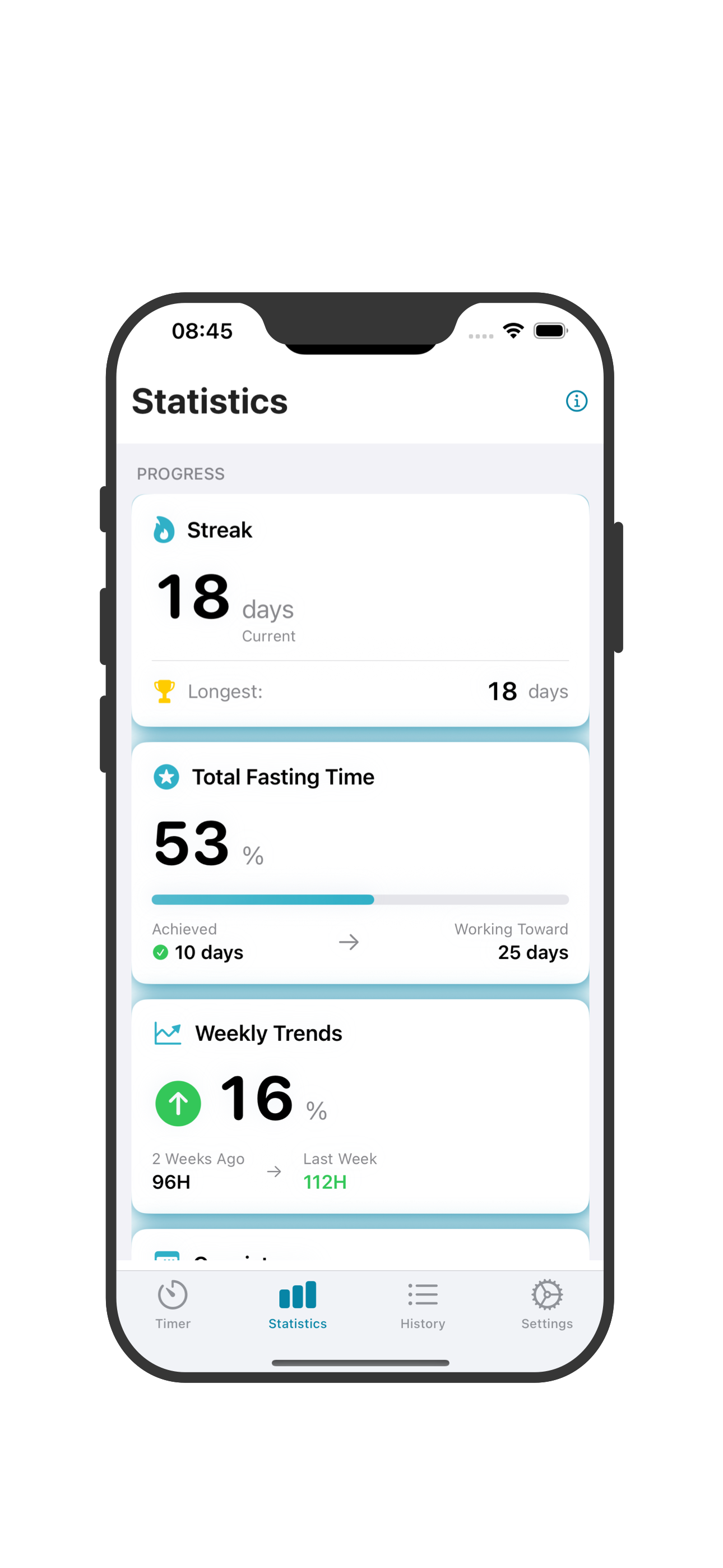Tap the green upward trend arrow
The width and height of the screenshot is (723, 1568).
(x=177, y=1103)
